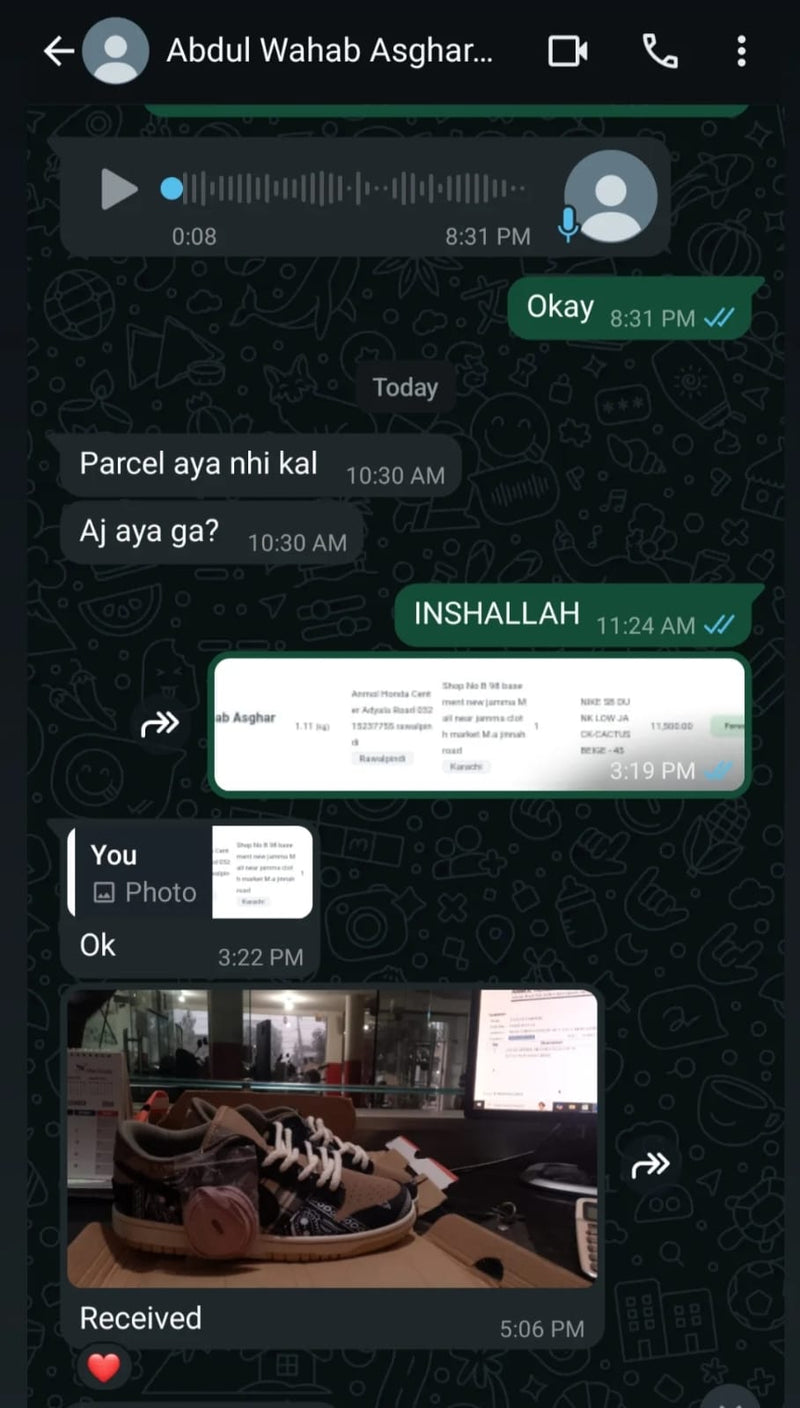Jump to the quoted photo in the Ok reply
Viewport: 800px width, 1408px height.
[x=190, y=872]
